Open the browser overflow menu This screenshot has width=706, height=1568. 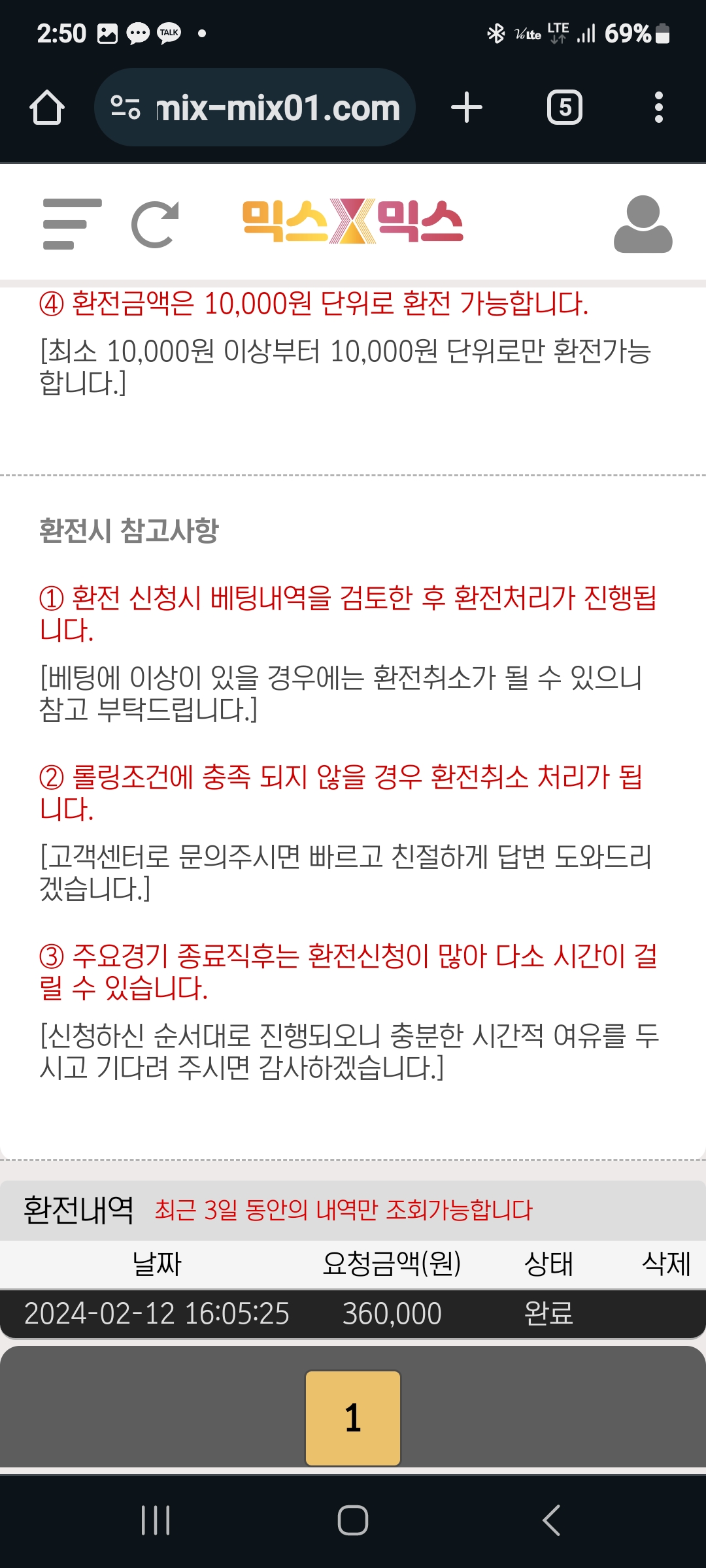point(658,107)
